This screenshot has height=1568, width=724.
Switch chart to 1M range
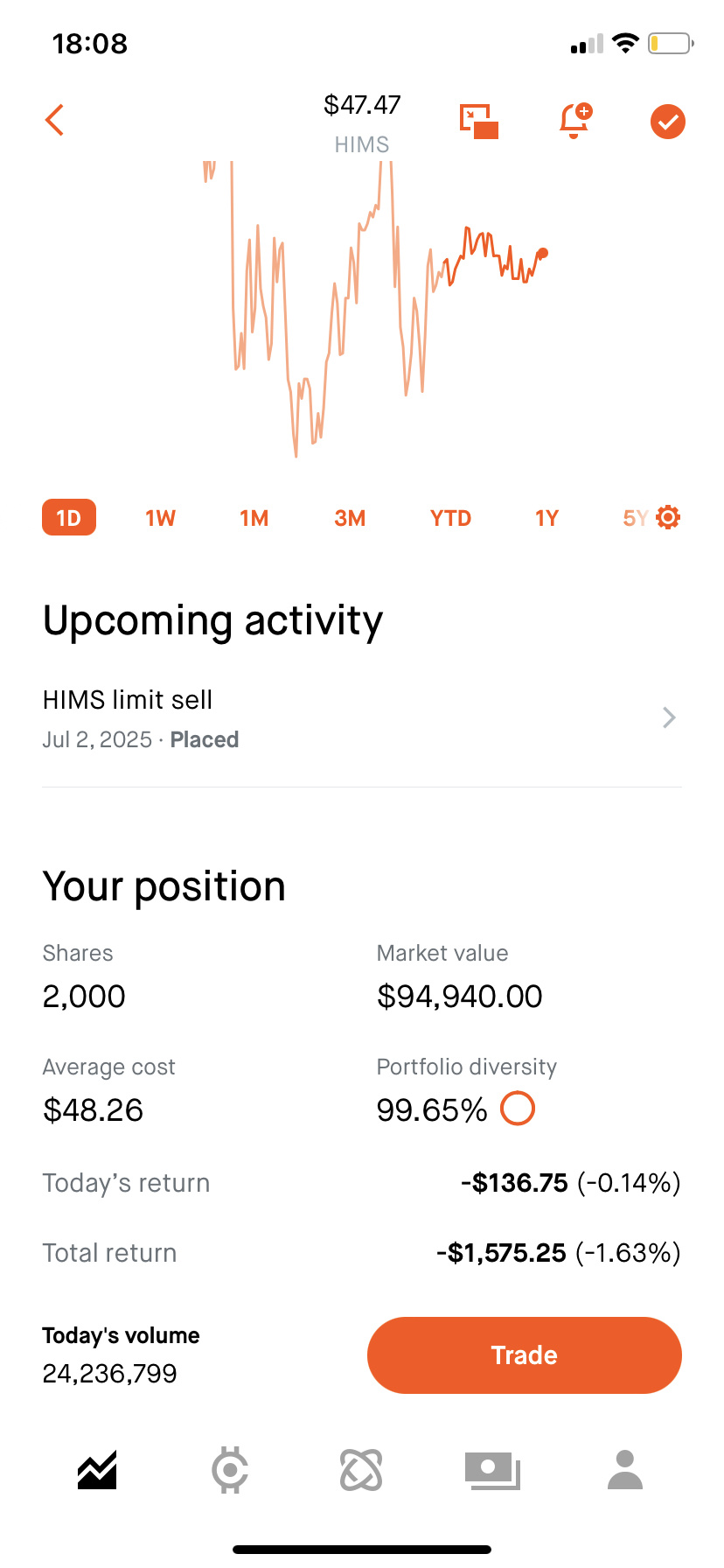coord(254,518)
